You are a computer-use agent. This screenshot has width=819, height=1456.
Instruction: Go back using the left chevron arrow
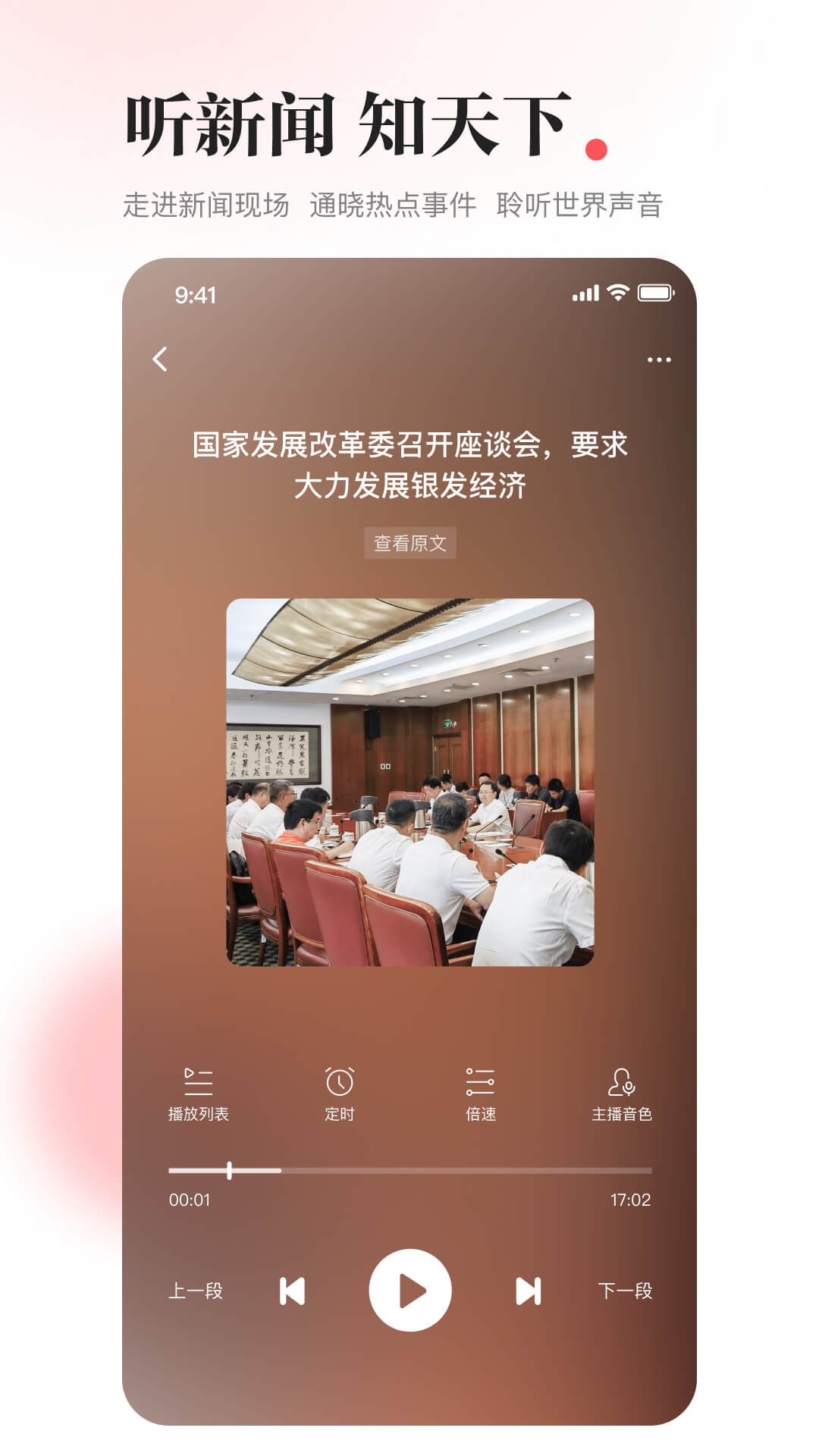point(162,360)
